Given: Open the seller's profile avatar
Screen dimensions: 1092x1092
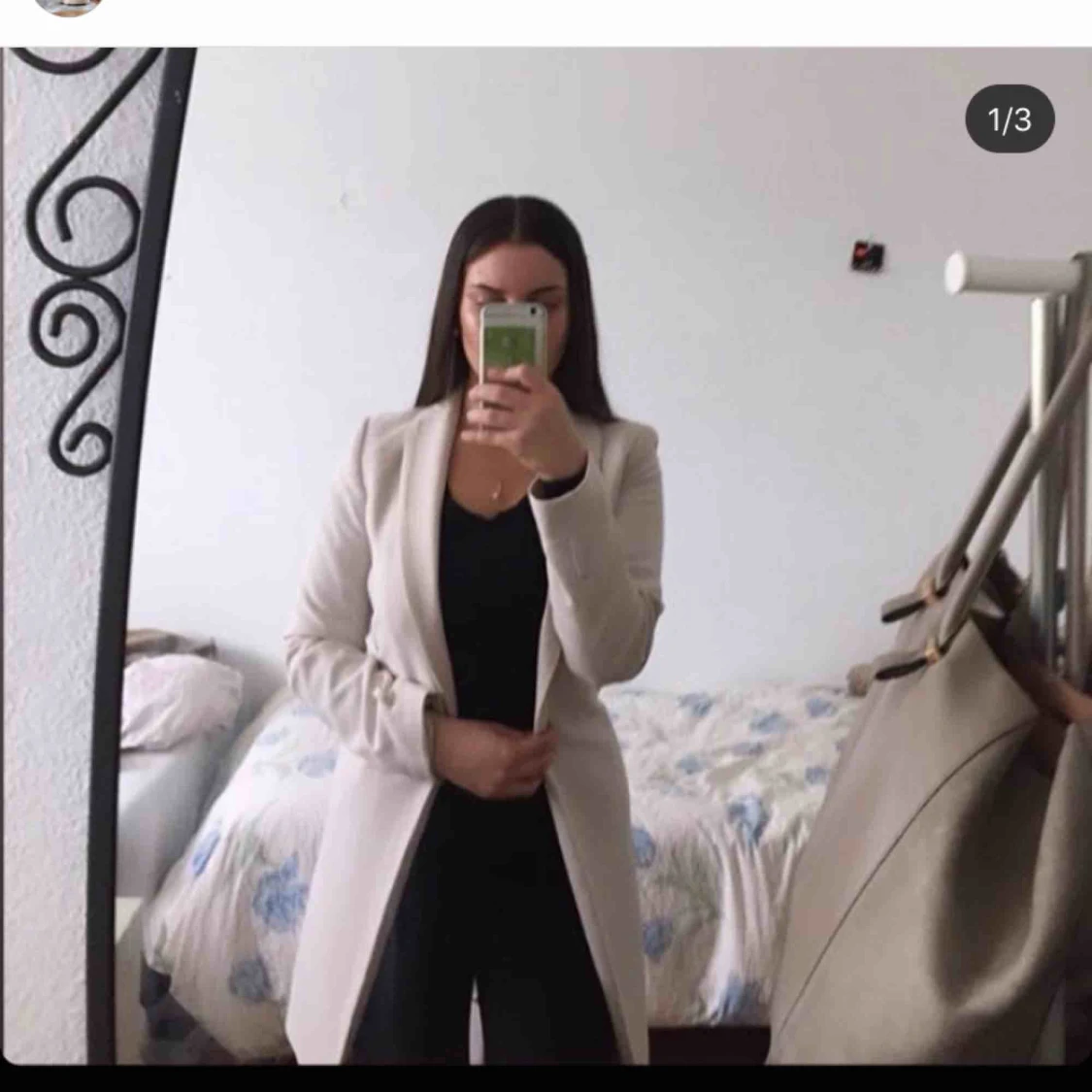Looking at the screenshot, I should pos(69,7).
